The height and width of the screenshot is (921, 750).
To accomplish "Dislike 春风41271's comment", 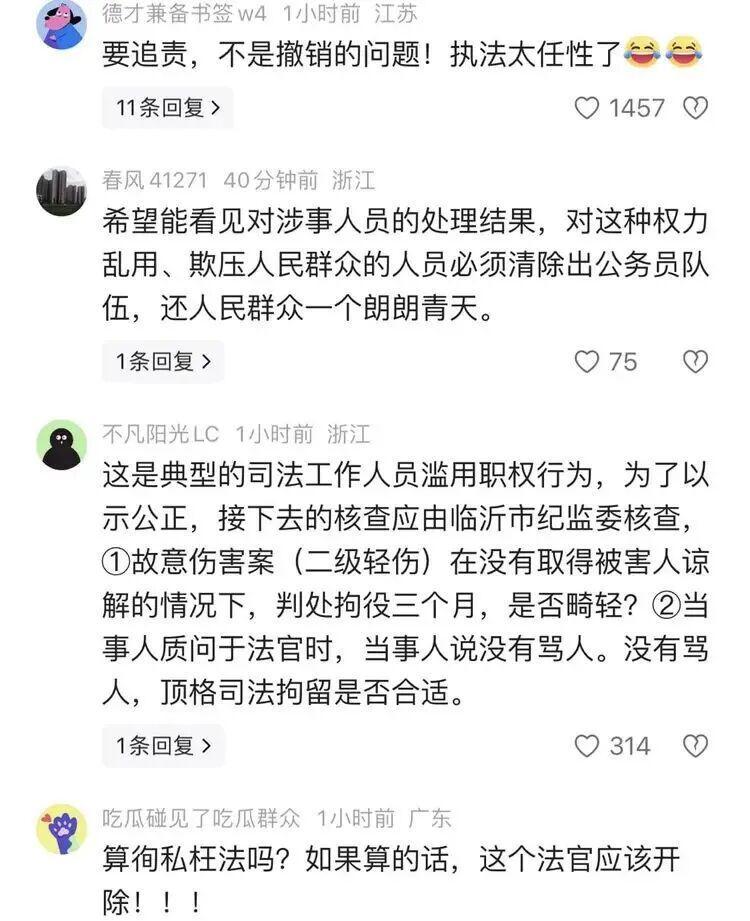I will [695, 362].
